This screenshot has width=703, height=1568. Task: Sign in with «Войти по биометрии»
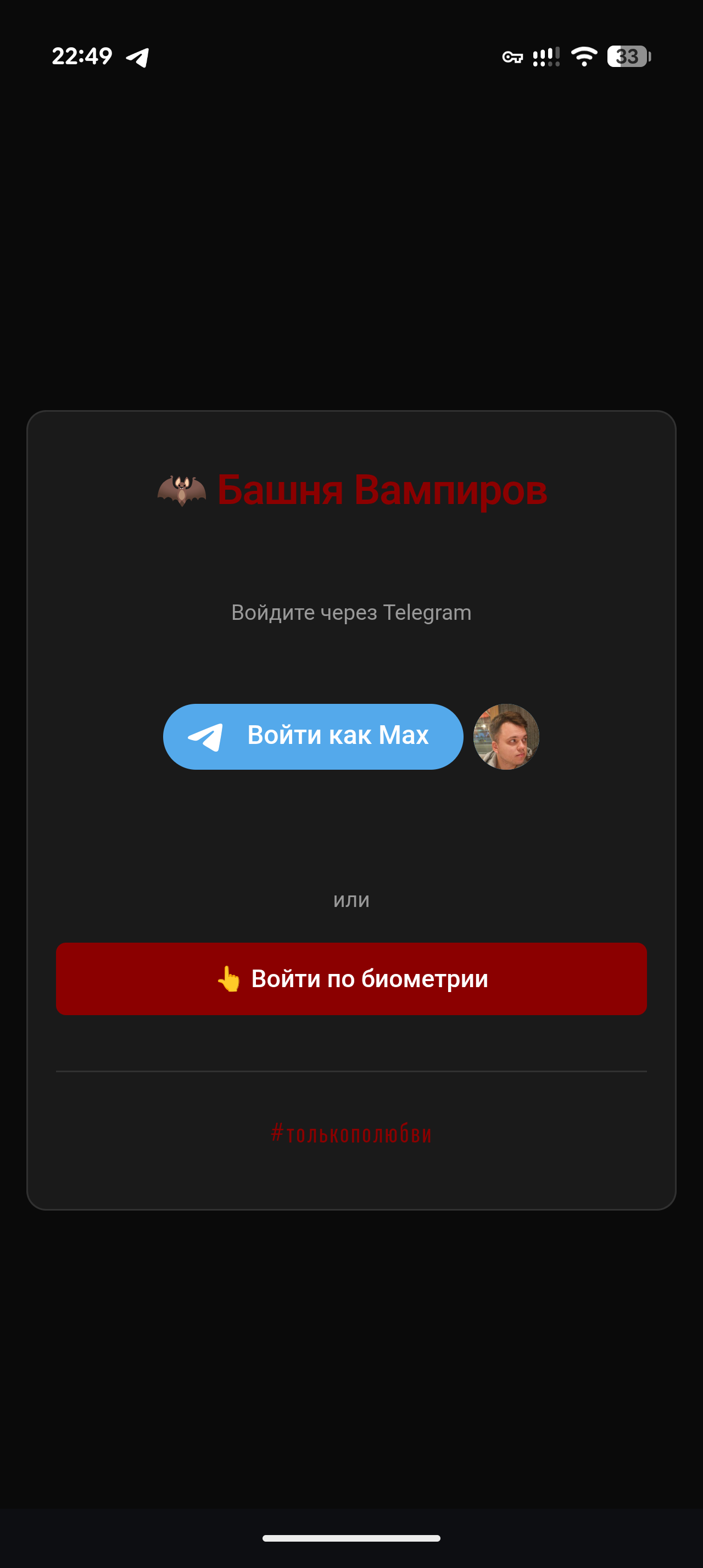[351, 979]
